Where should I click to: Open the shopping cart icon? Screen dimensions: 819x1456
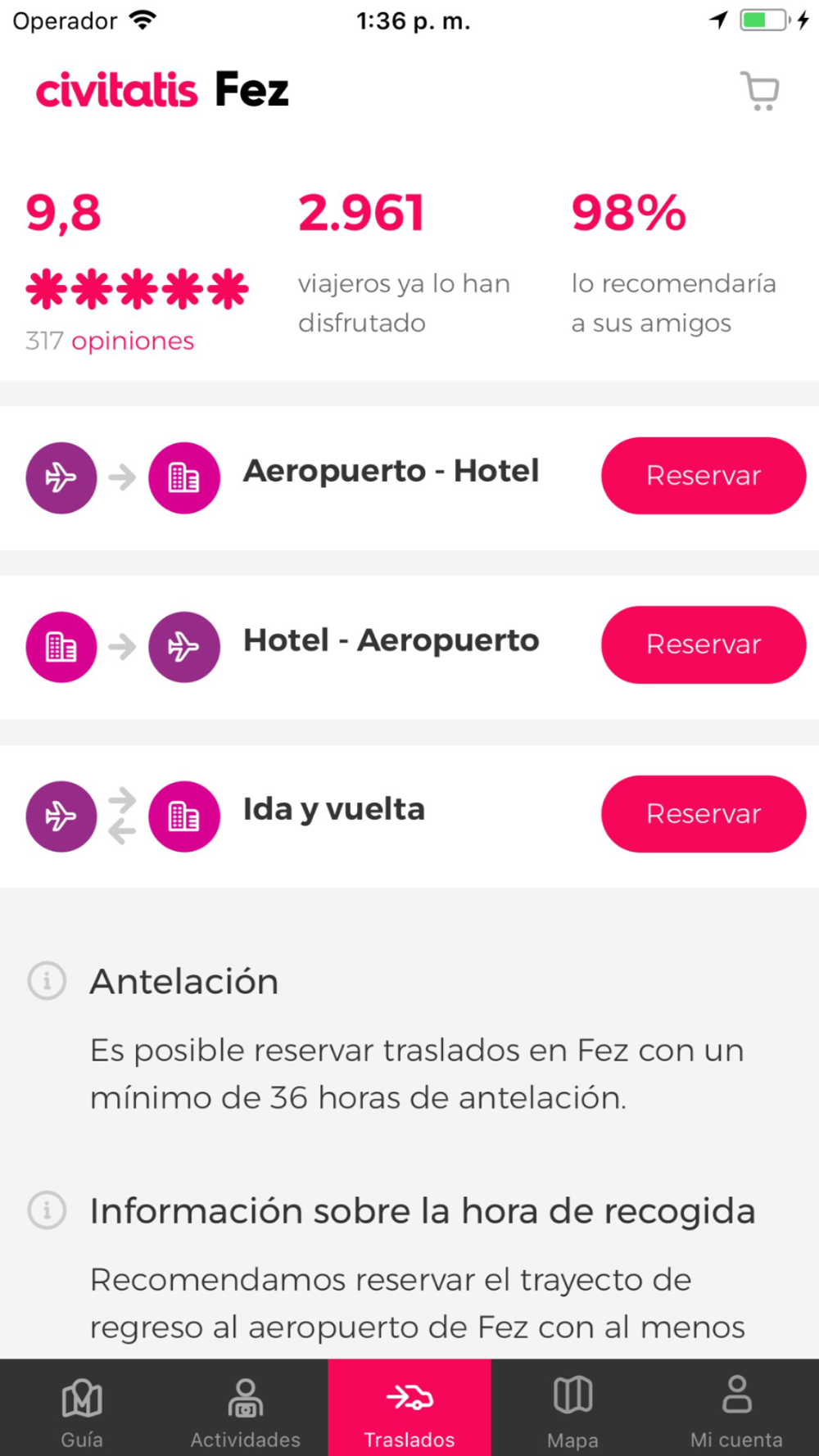760,91
